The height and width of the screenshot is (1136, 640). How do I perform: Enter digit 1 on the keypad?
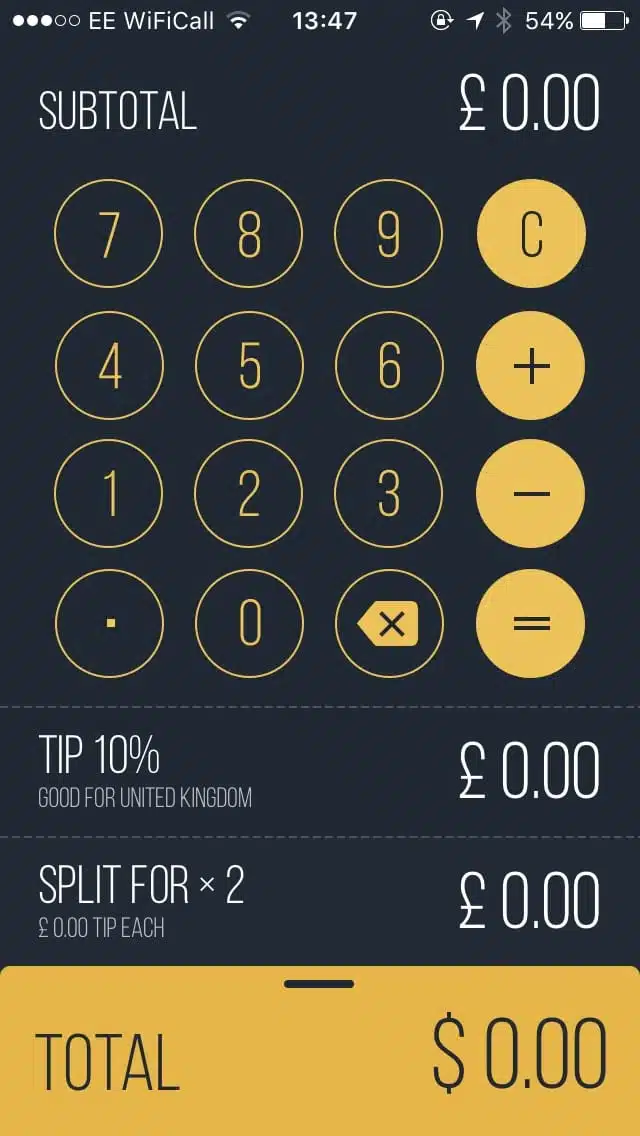(x=109, y=494)
